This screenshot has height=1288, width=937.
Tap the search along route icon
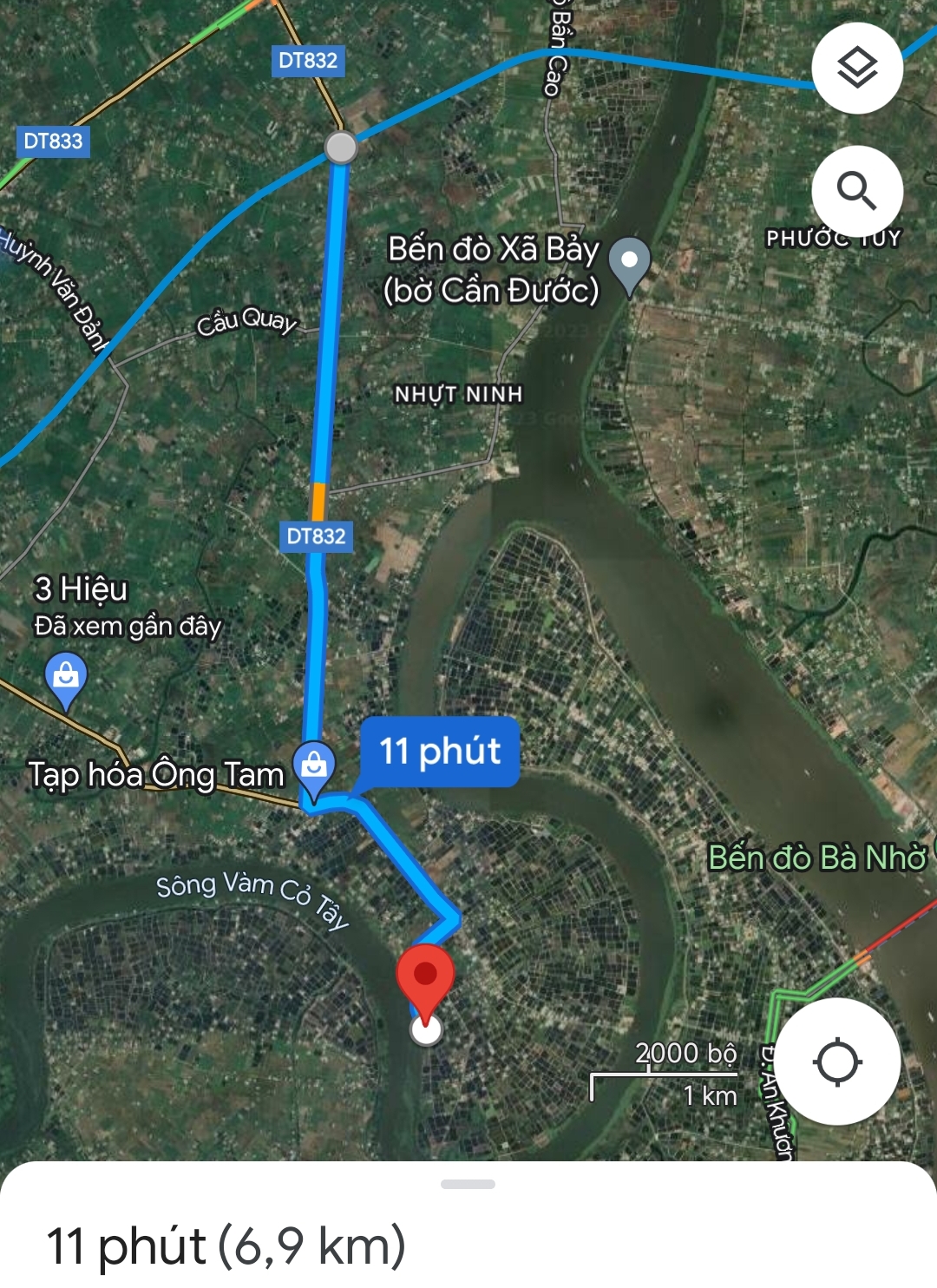pos(857,191)
